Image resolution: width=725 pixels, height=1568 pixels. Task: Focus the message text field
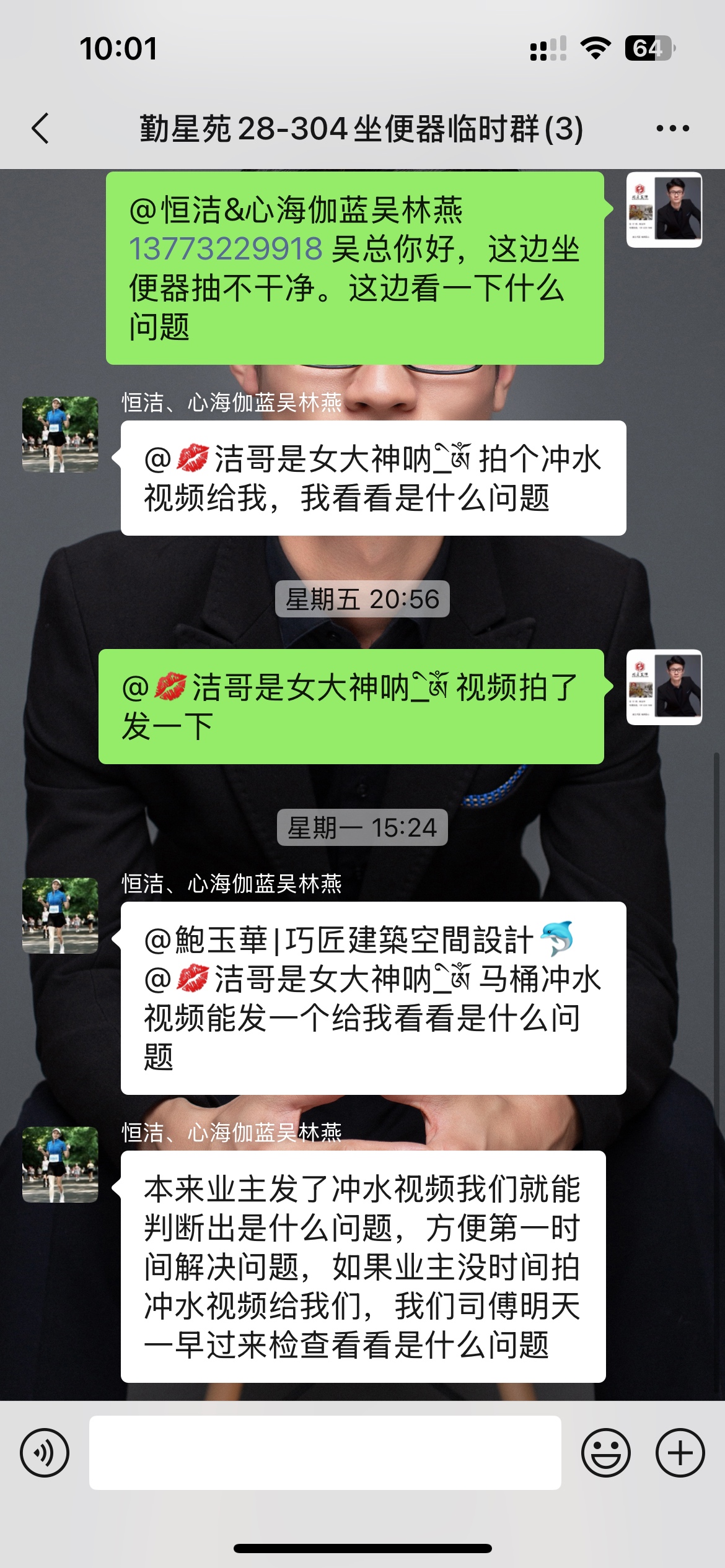pyautogui.click(x=325, y=1452)
